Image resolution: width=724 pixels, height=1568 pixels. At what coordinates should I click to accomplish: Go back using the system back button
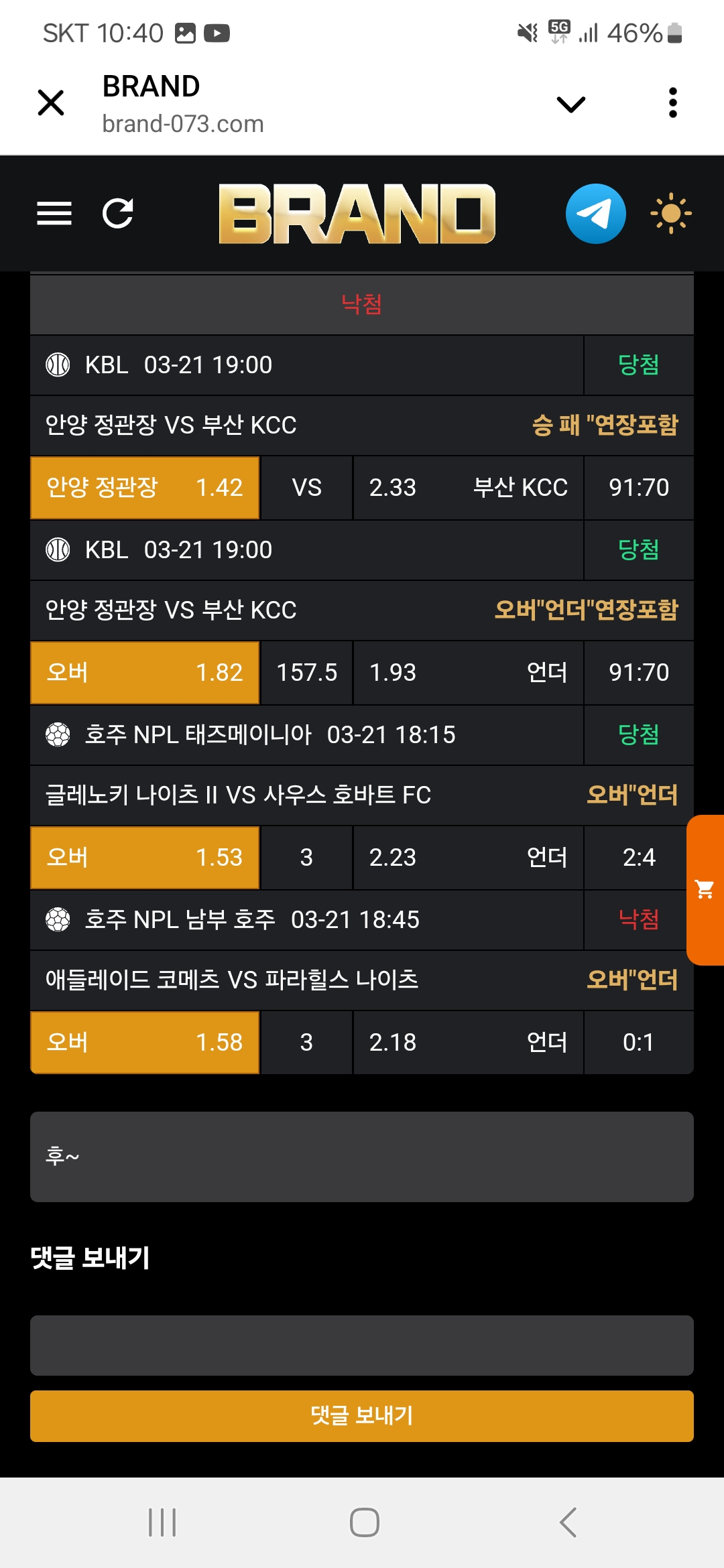coord(567,1522)
